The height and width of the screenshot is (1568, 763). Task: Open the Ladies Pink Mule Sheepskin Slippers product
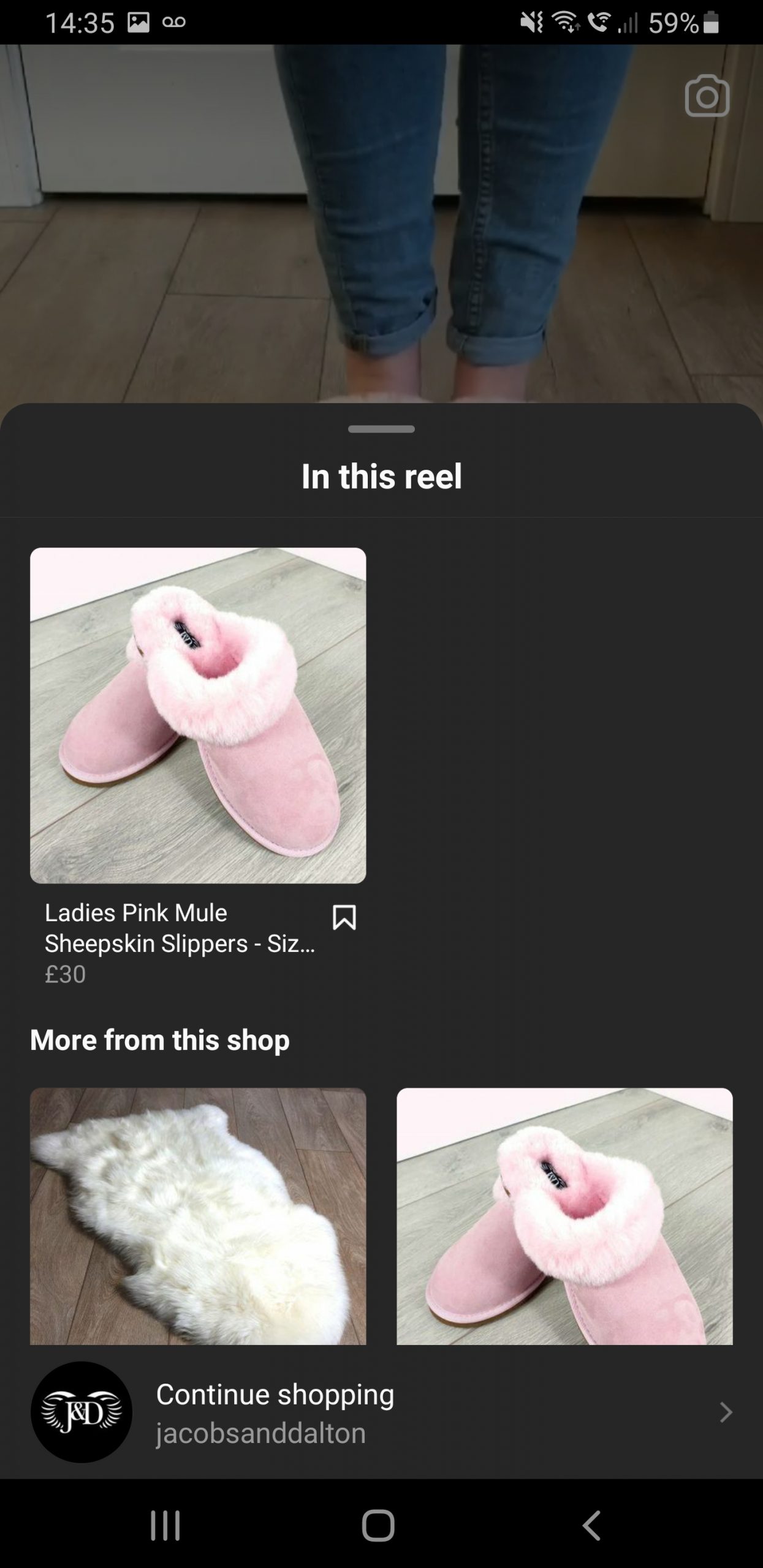tap(198, 715)
